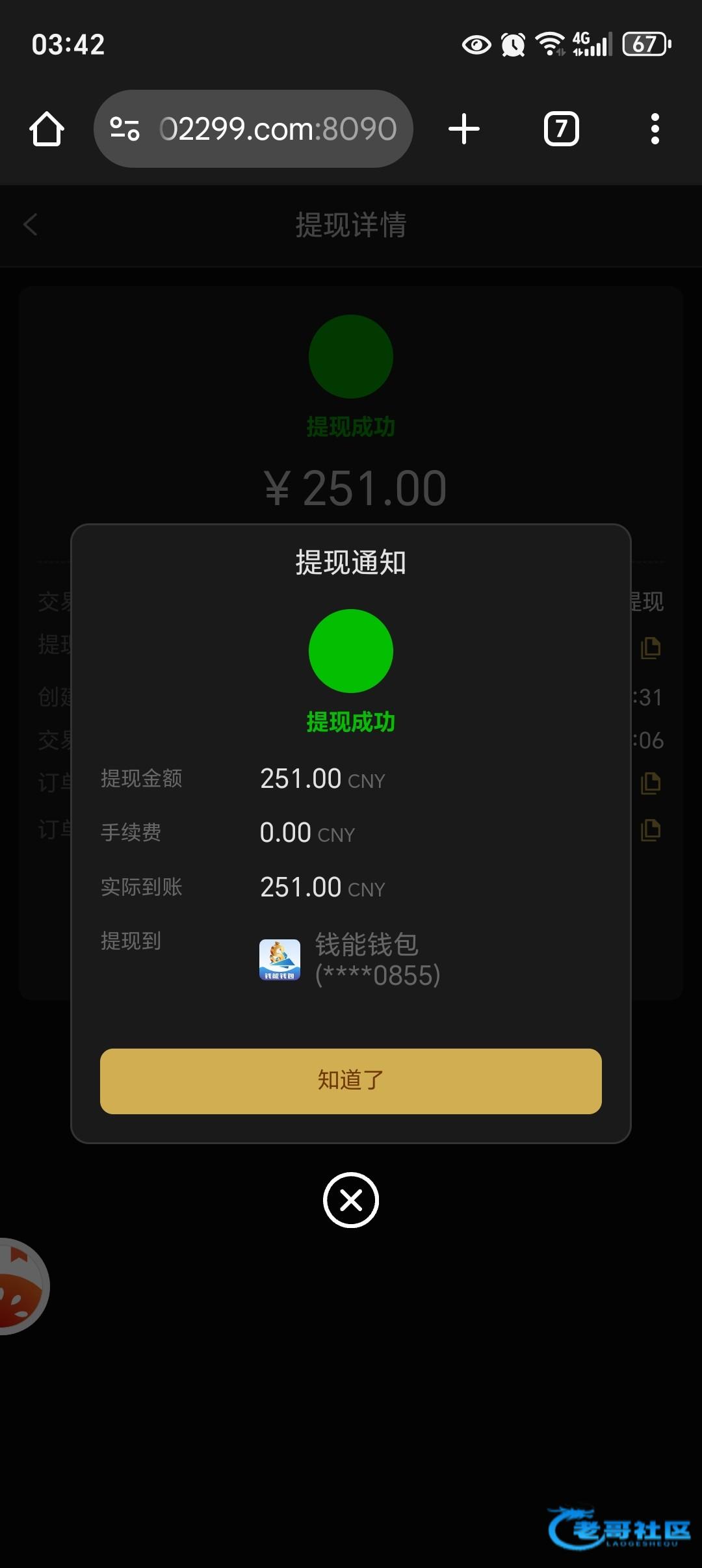This screenshot has width=702, height=1568.
Task: Close the withdrawal notice with the X
Action: tap(351, 1200)
